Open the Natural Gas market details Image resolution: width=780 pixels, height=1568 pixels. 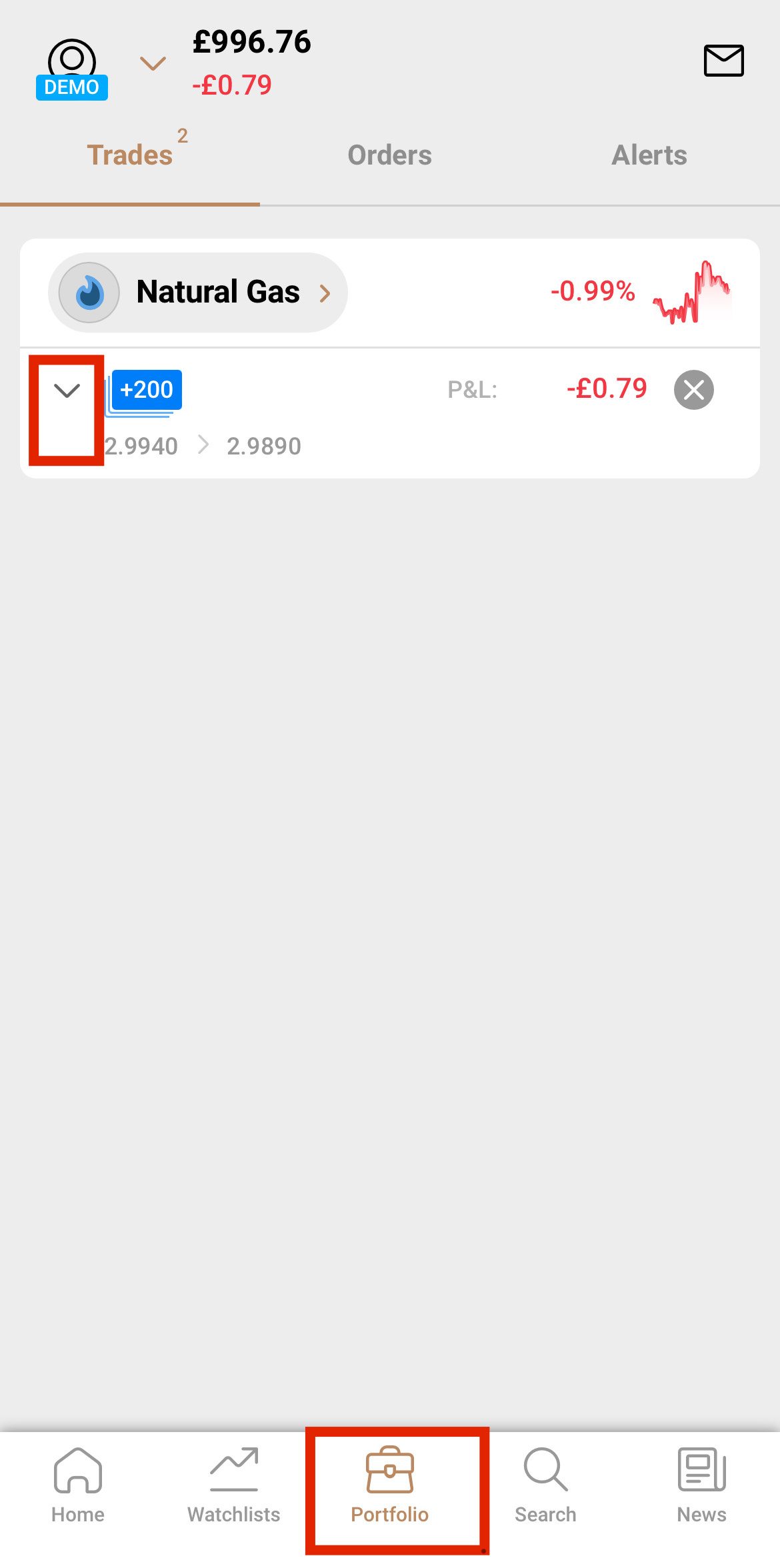tap(198, 293)
